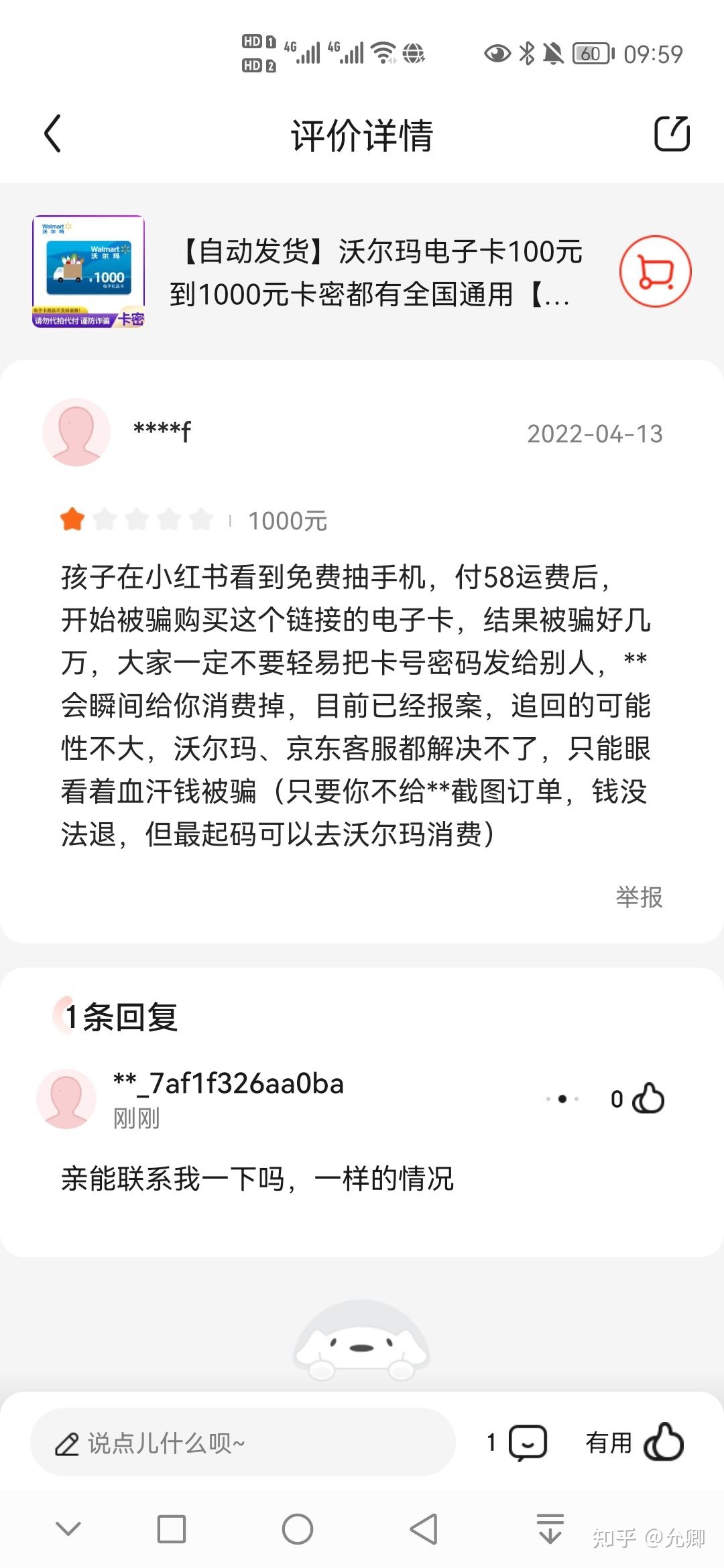
Task: Tap the system home button
Action: pos(297,1530)
